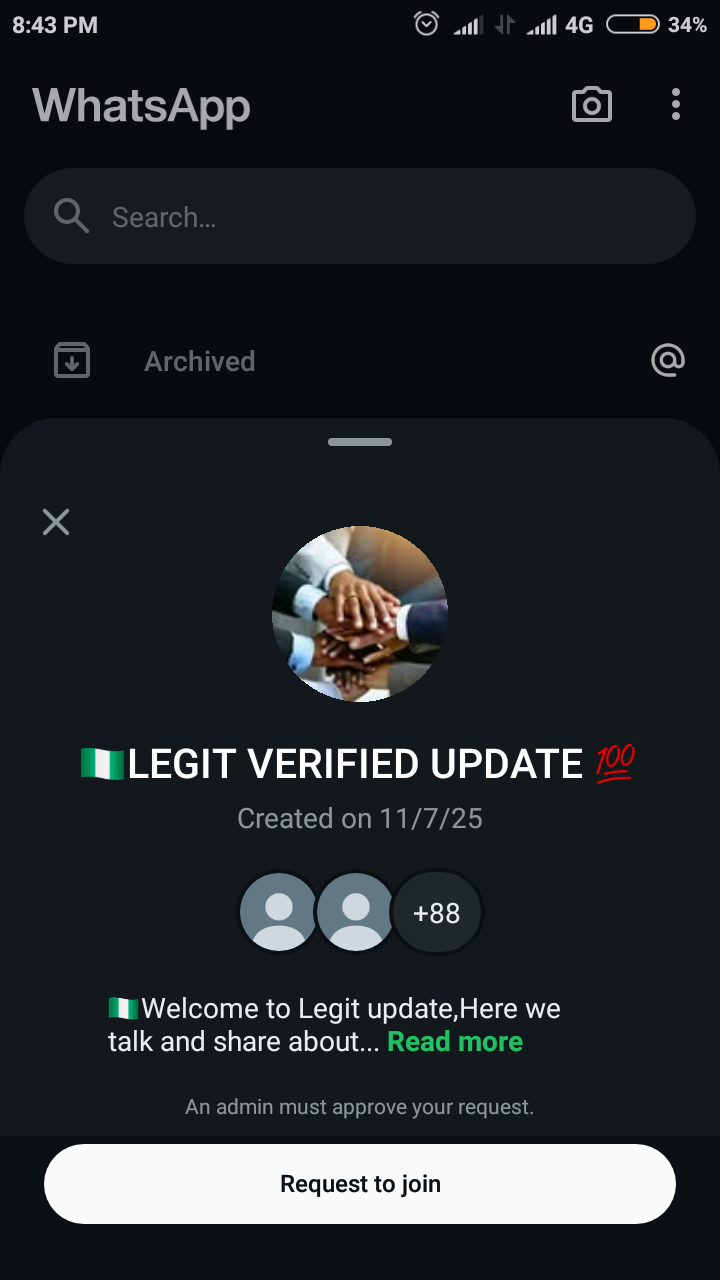Open the WhatsApp camera
This screenshot has height=1280, width=720.
(x=591, y=105)
